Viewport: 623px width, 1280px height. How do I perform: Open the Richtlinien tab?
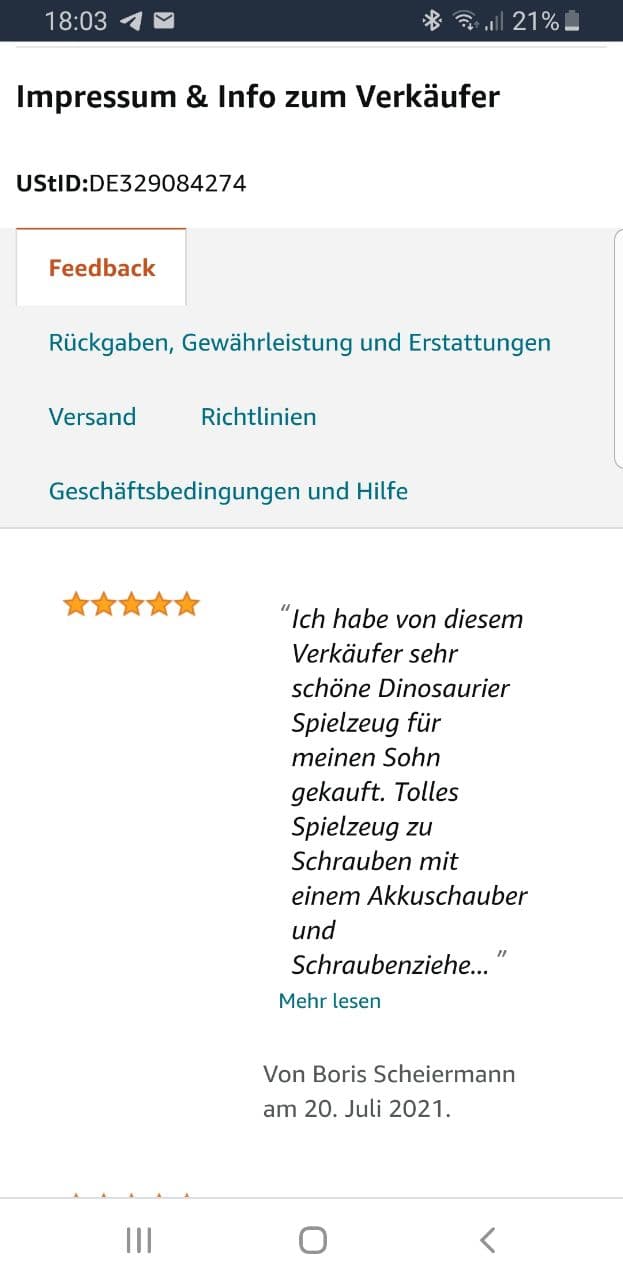(x=258, y=417)
